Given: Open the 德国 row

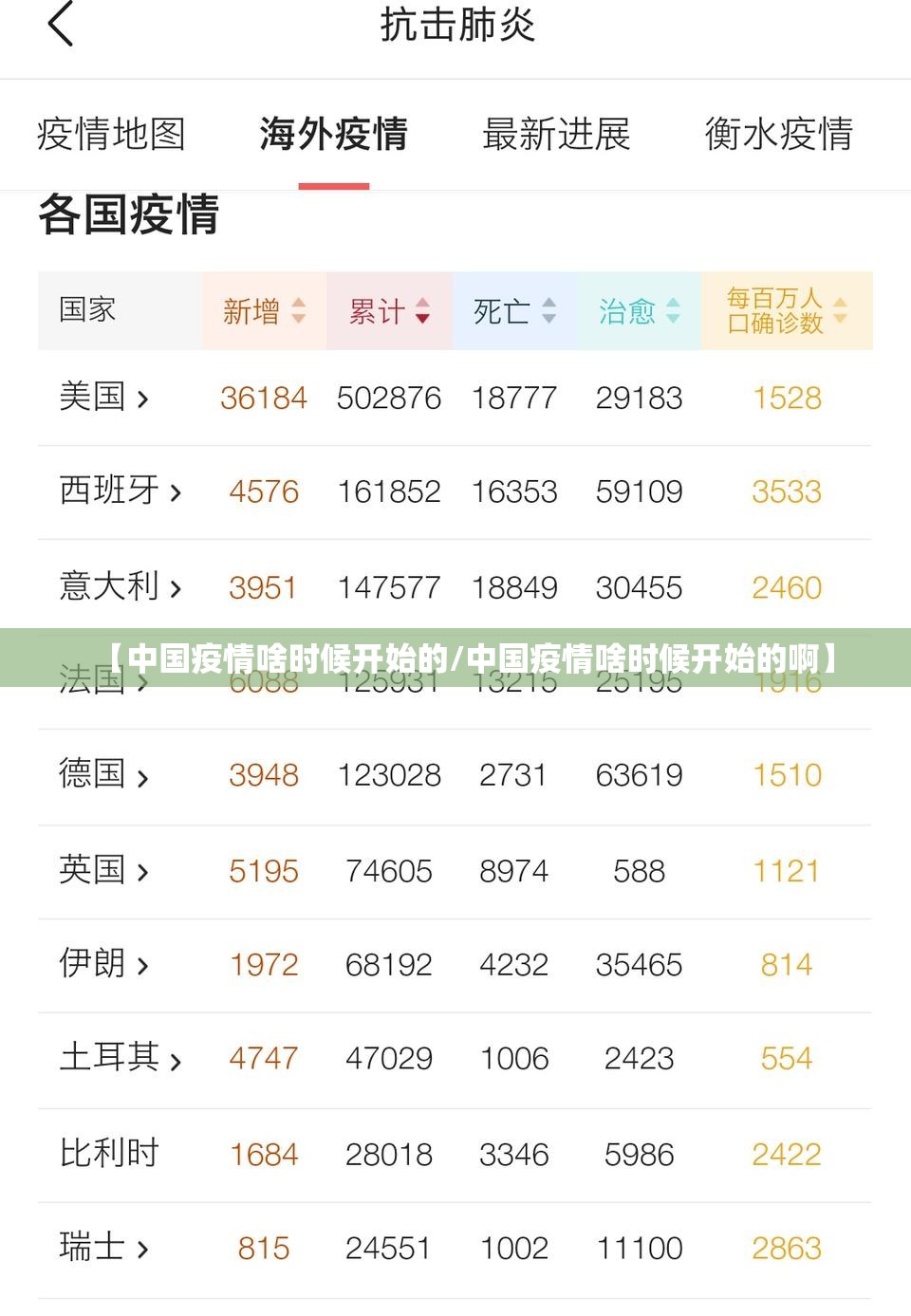Looking at the screenshot, I should coord(104,775).
